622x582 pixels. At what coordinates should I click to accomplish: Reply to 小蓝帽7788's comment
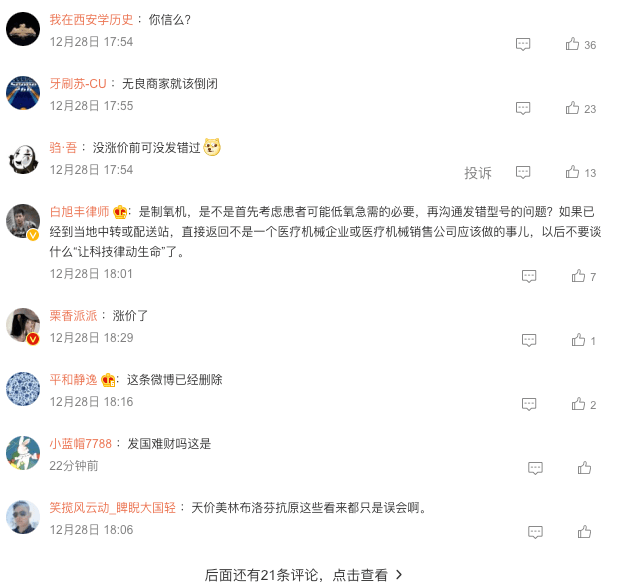(535, 468)
